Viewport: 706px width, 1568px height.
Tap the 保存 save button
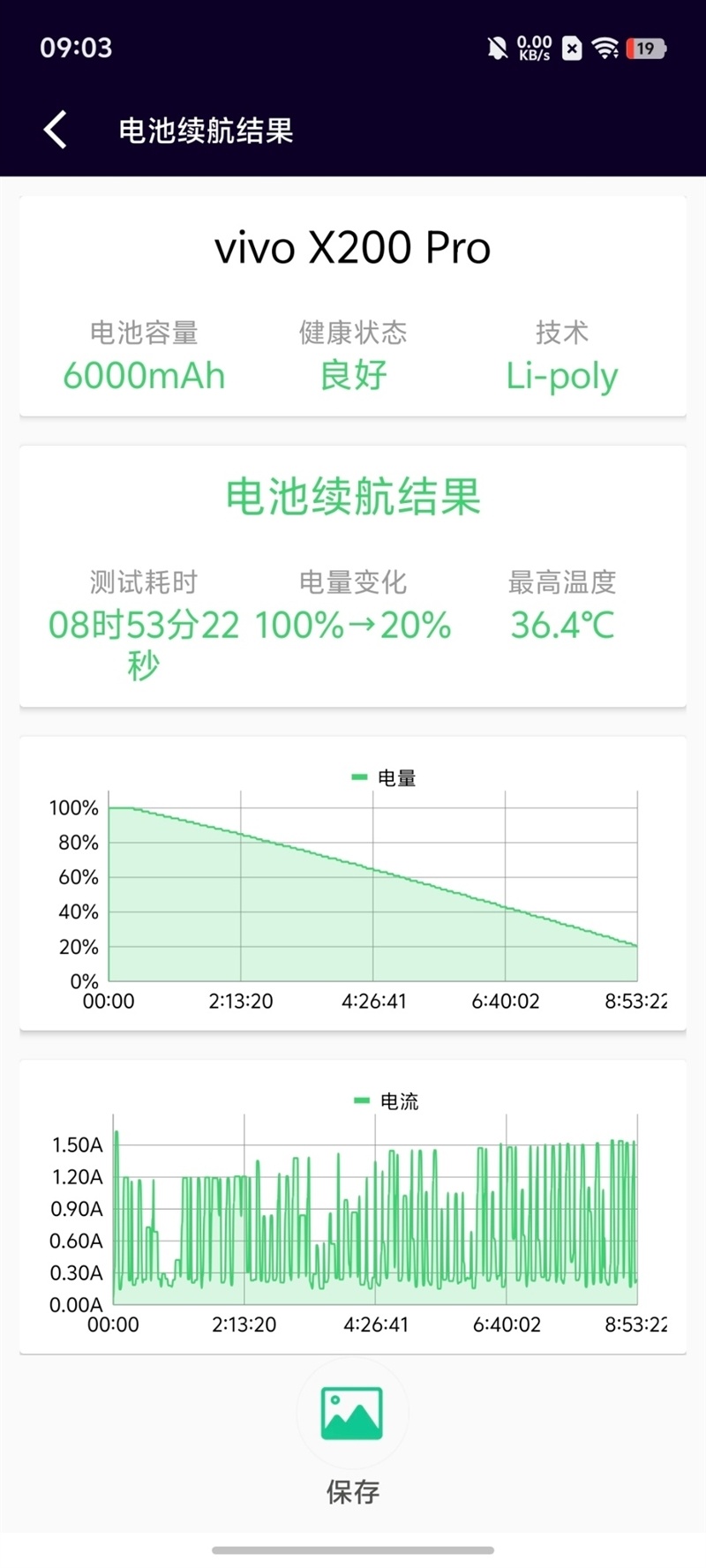pos(352,1492)
